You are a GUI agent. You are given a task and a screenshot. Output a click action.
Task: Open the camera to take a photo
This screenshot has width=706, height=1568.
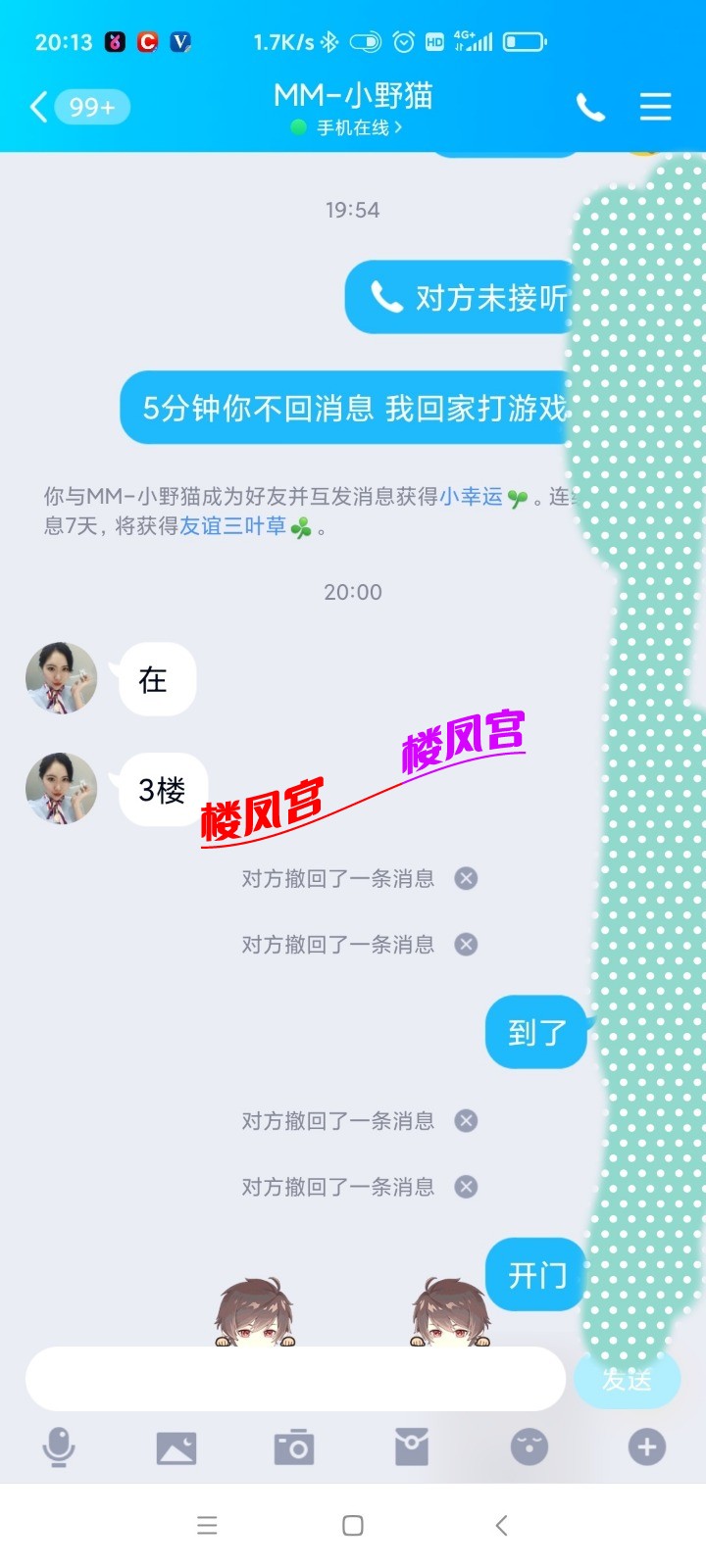pos(294,1446)
